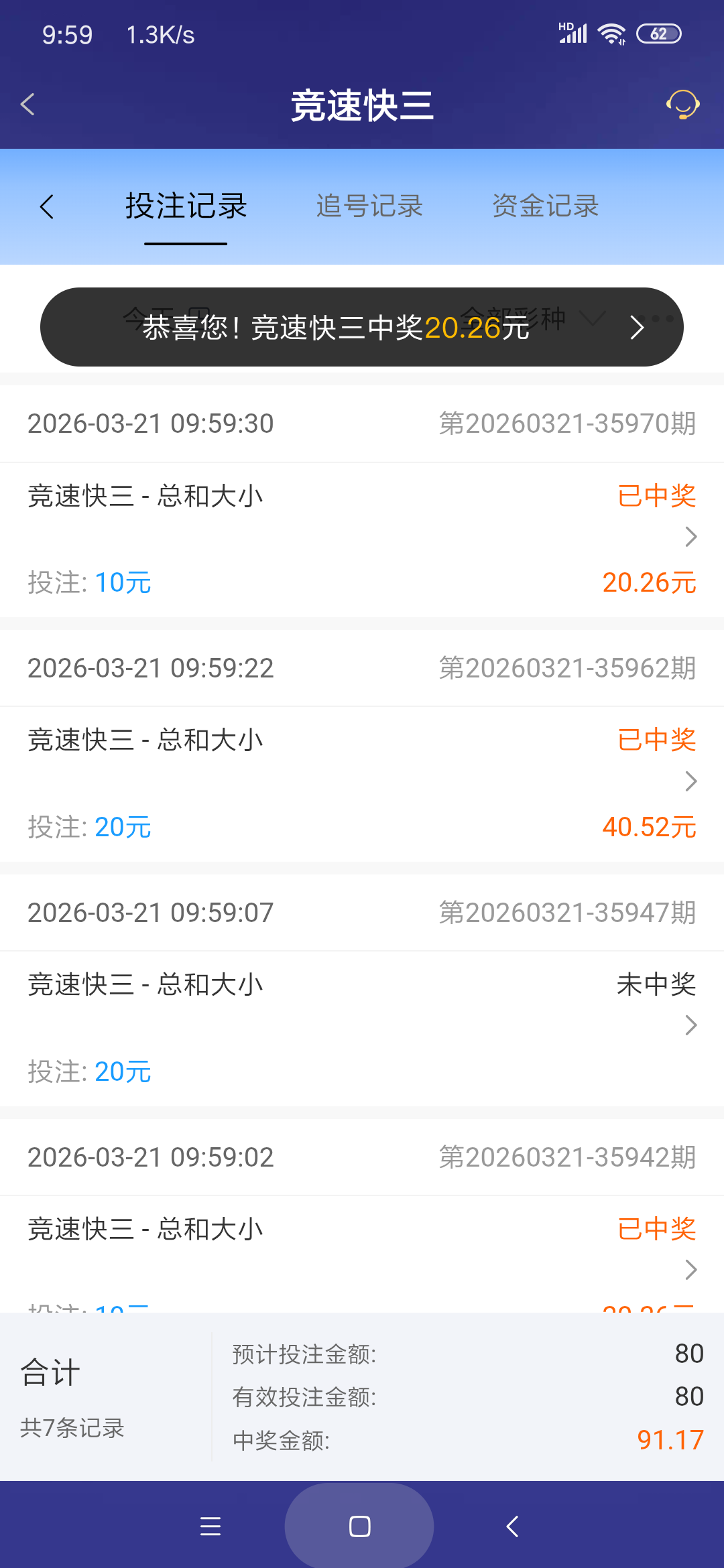Image resolution: width=724 pixels, height=1568 pixels.
Task: Switch to the 资金记录 tab
Action: [545, 206]
